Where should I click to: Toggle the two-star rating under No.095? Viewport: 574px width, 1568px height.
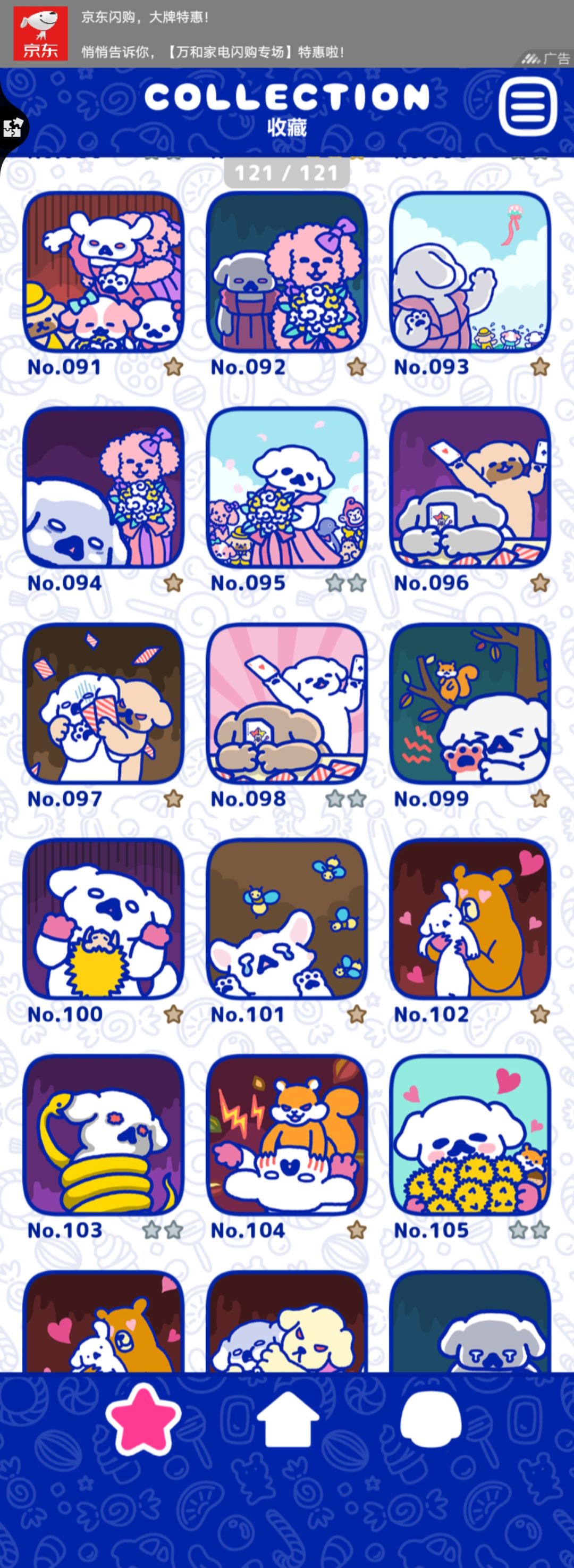tap(344, 583)
